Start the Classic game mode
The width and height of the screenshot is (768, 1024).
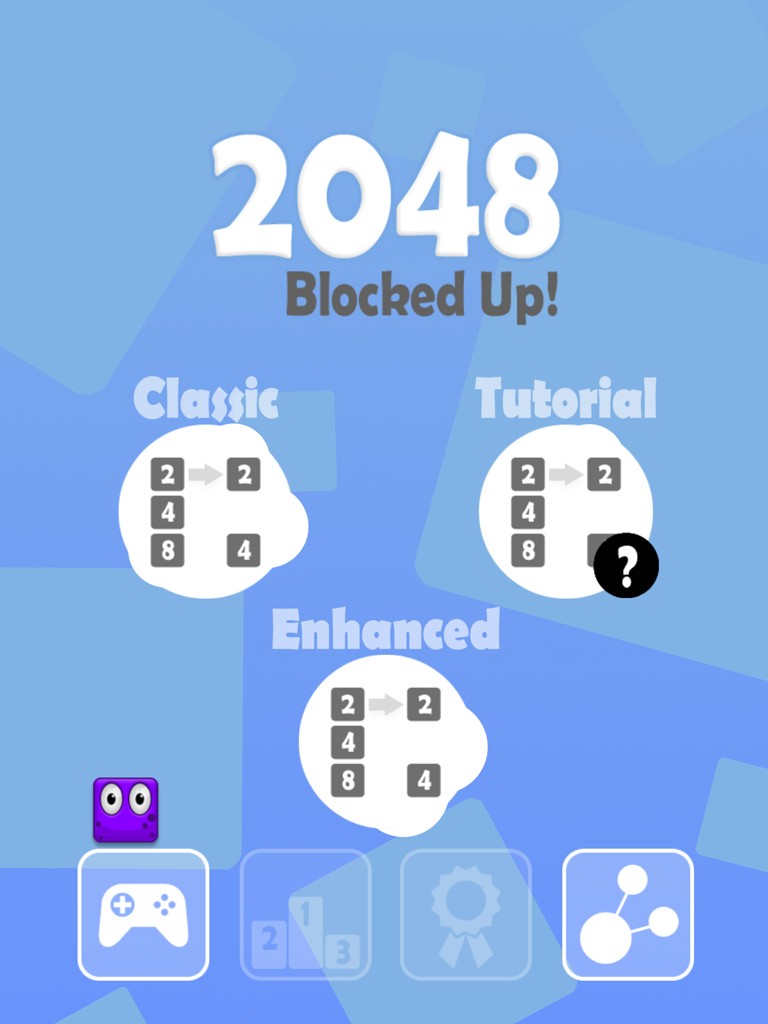(x=208, y=512)
